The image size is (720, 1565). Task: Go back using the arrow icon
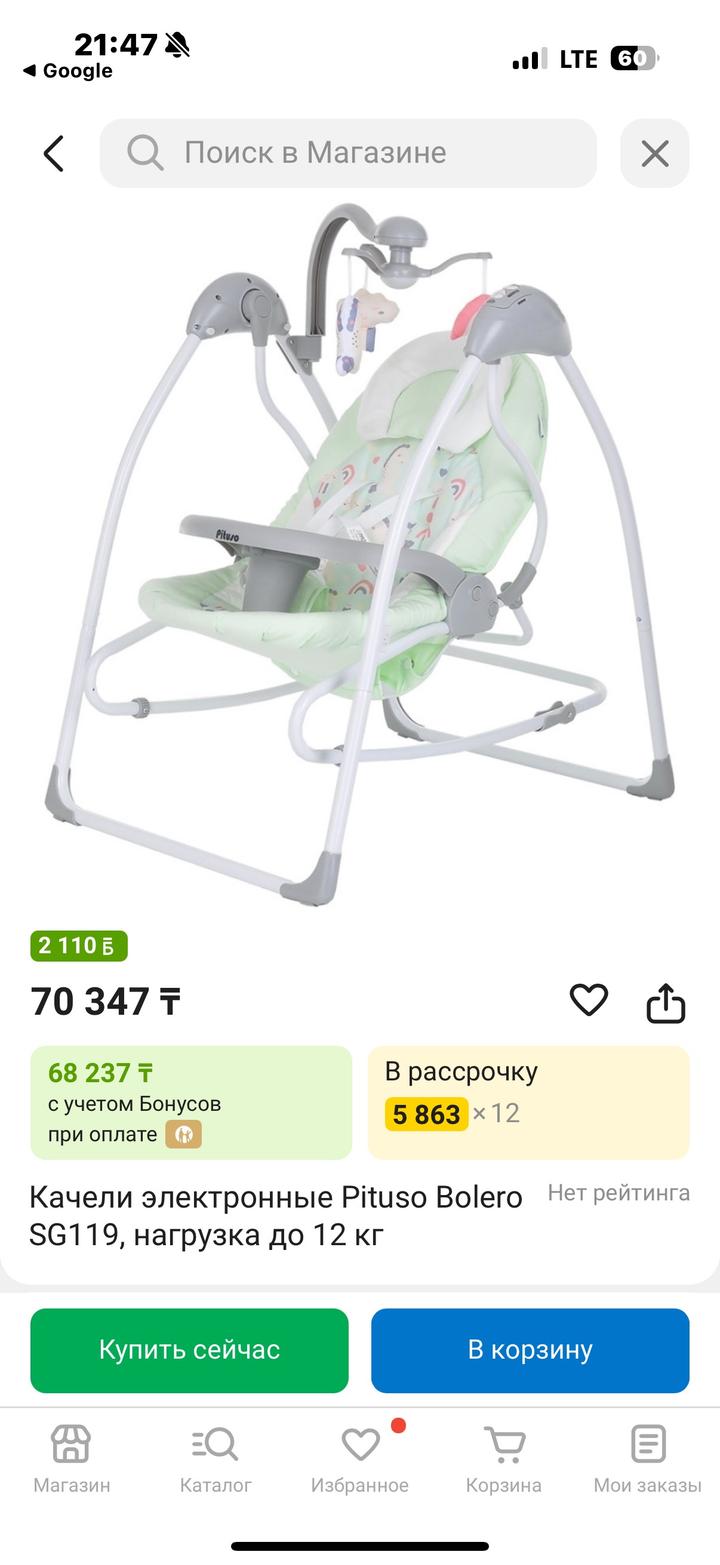tap(54, 154)
